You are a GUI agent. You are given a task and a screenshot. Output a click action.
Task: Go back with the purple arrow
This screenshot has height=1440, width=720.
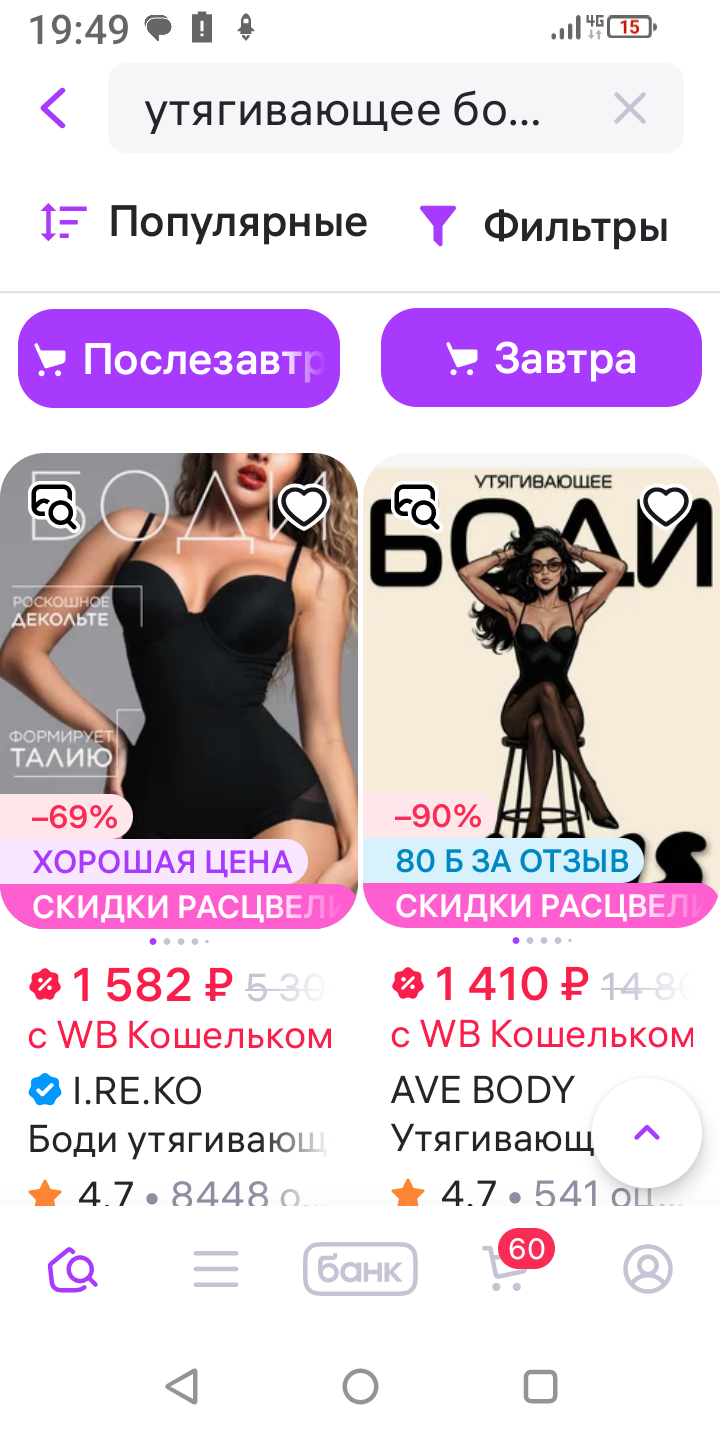point(54,108)
